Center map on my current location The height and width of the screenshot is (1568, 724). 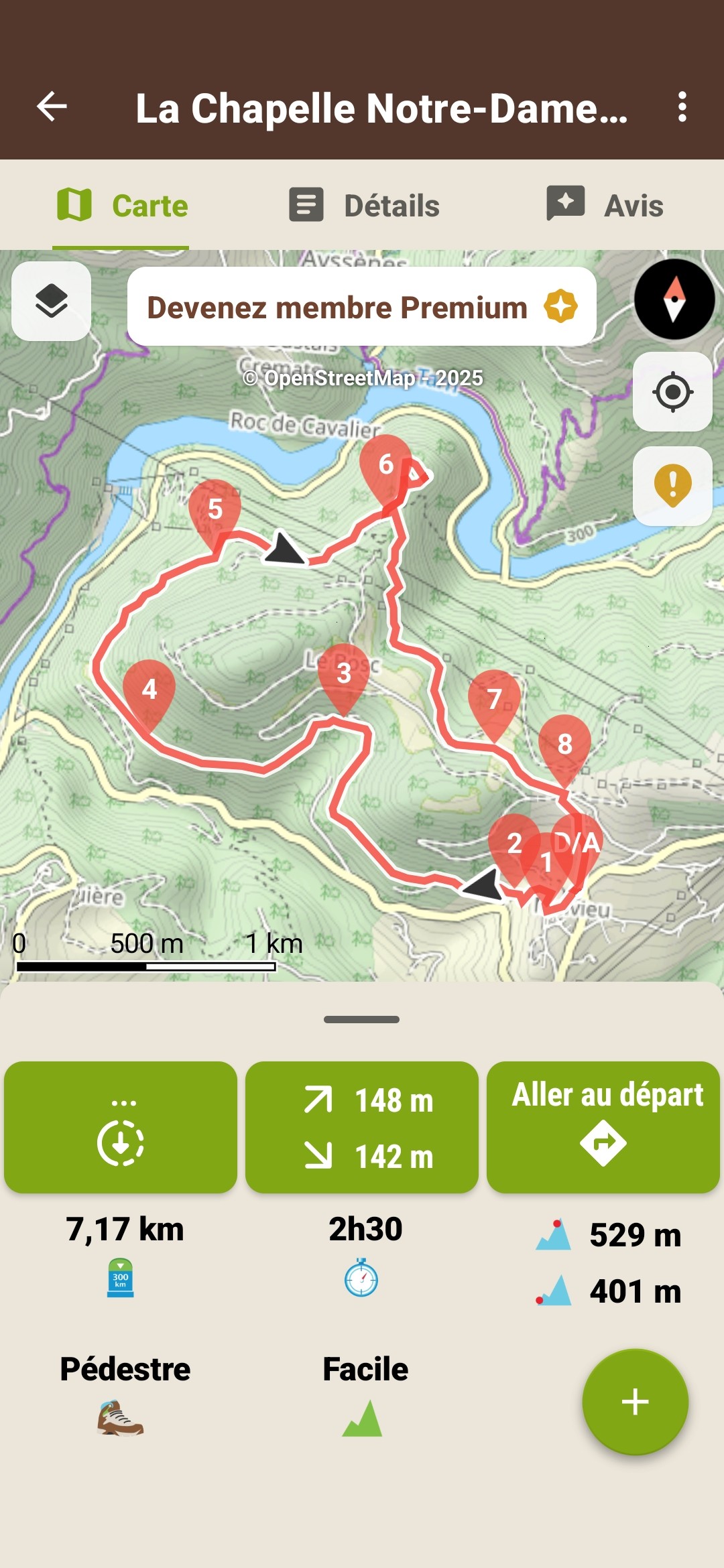(x=672, y=392)
